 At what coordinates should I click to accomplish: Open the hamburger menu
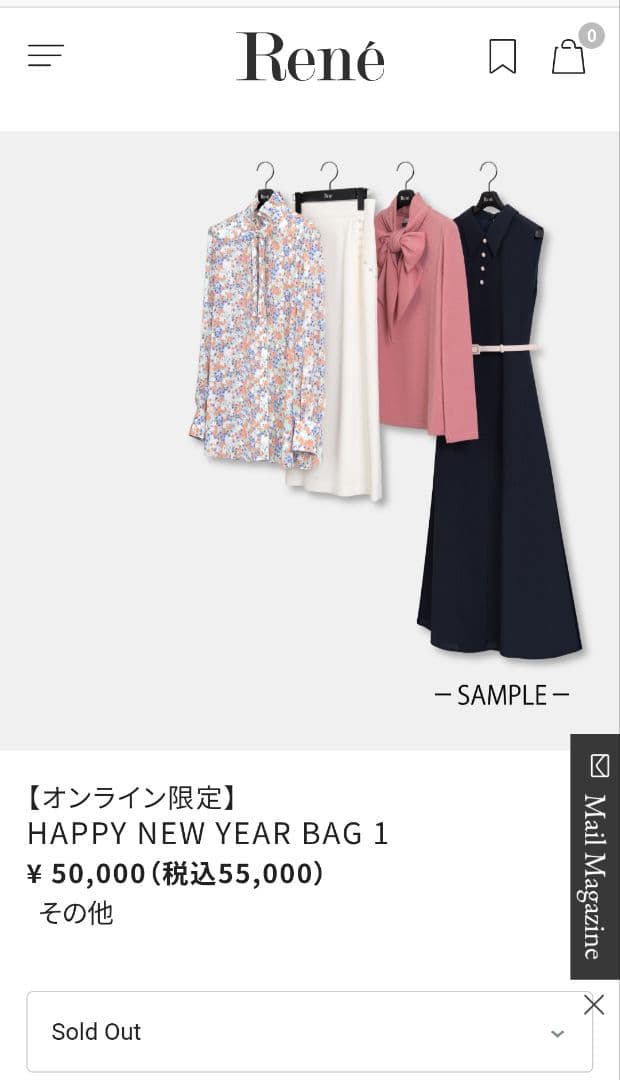pos(46,56)
